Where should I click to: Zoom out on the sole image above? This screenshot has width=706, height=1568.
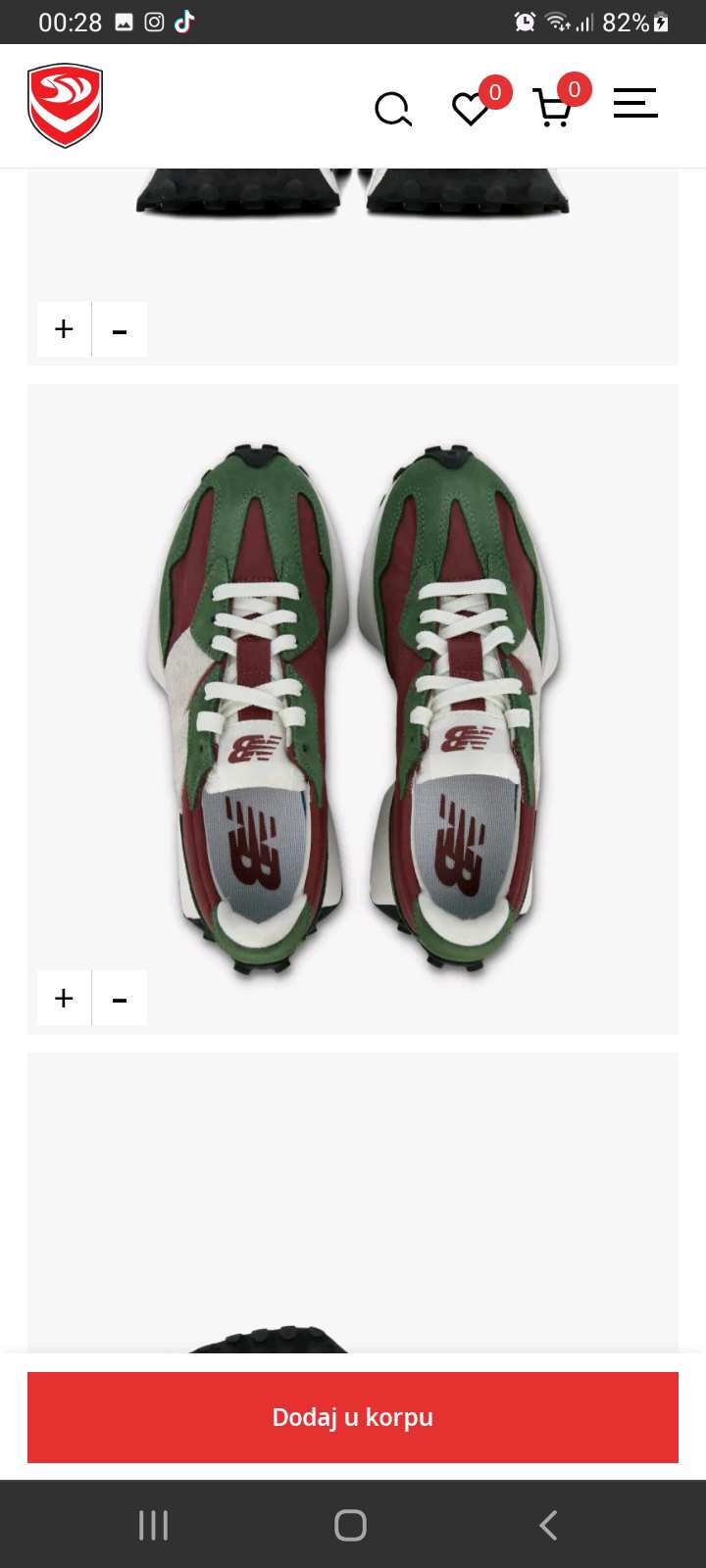pos(120,328)
